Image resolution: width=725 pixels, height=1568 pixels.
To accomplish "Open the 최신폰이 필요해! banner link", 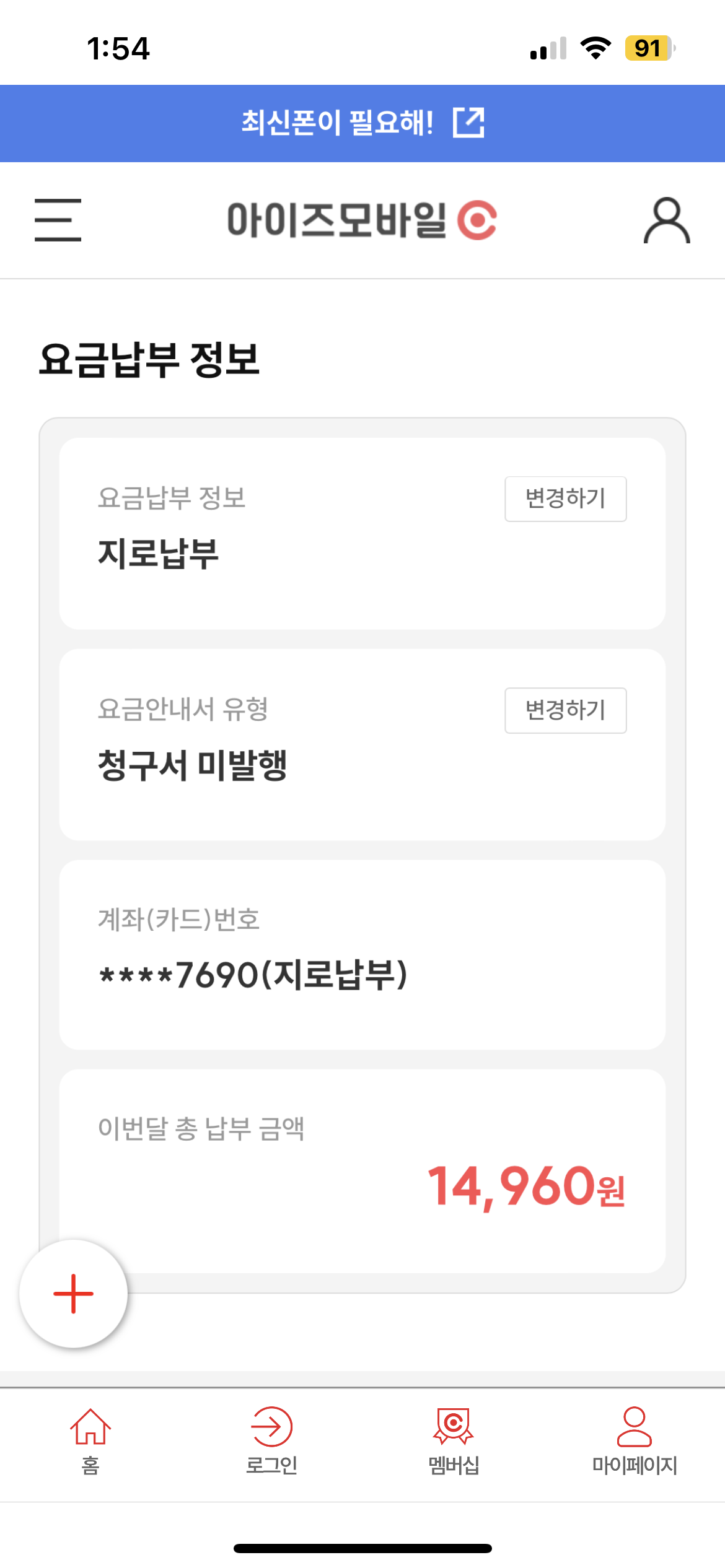I will [362, 123].
